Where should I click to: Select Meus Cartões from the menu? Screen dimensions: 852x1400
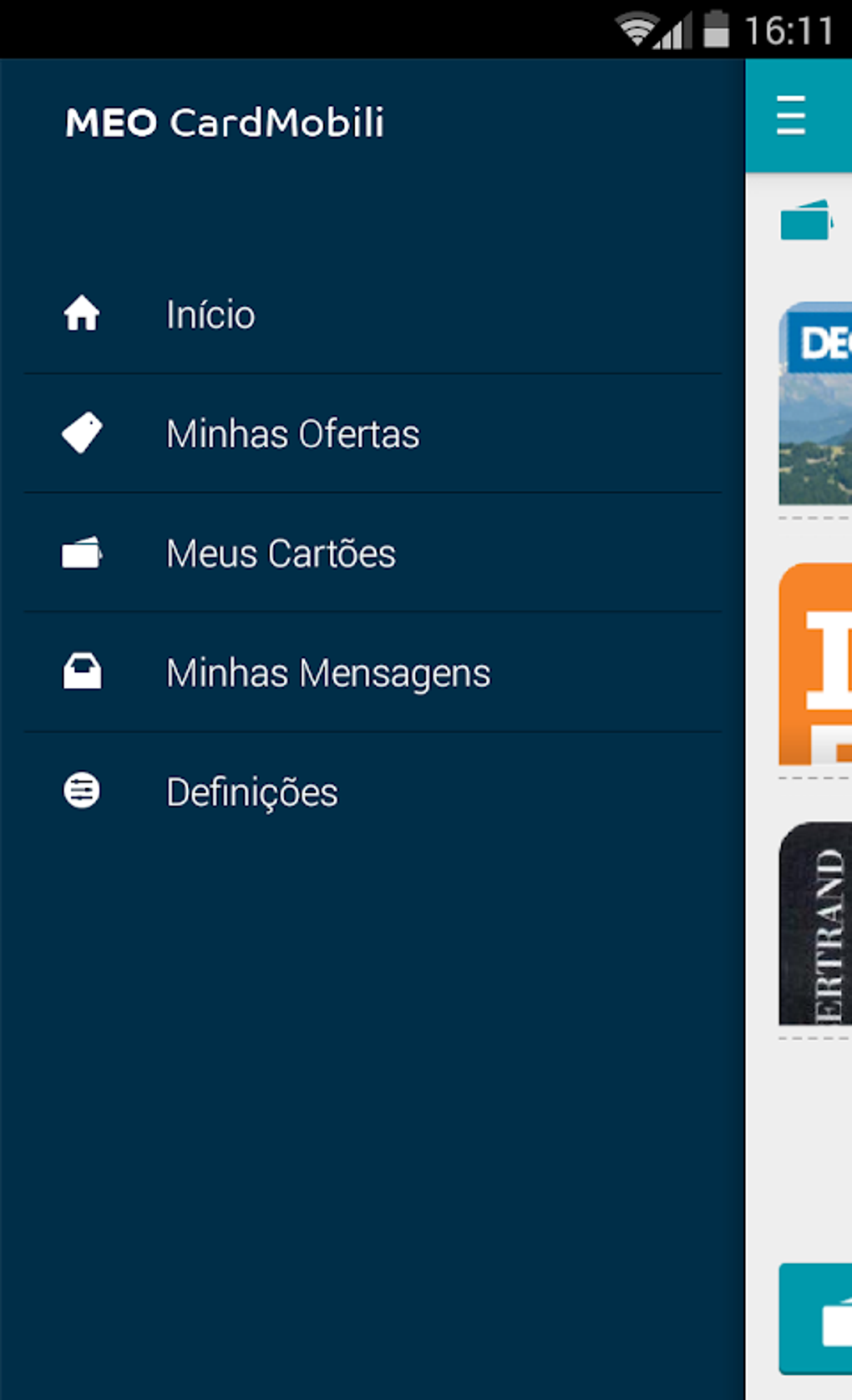point(281,553)
